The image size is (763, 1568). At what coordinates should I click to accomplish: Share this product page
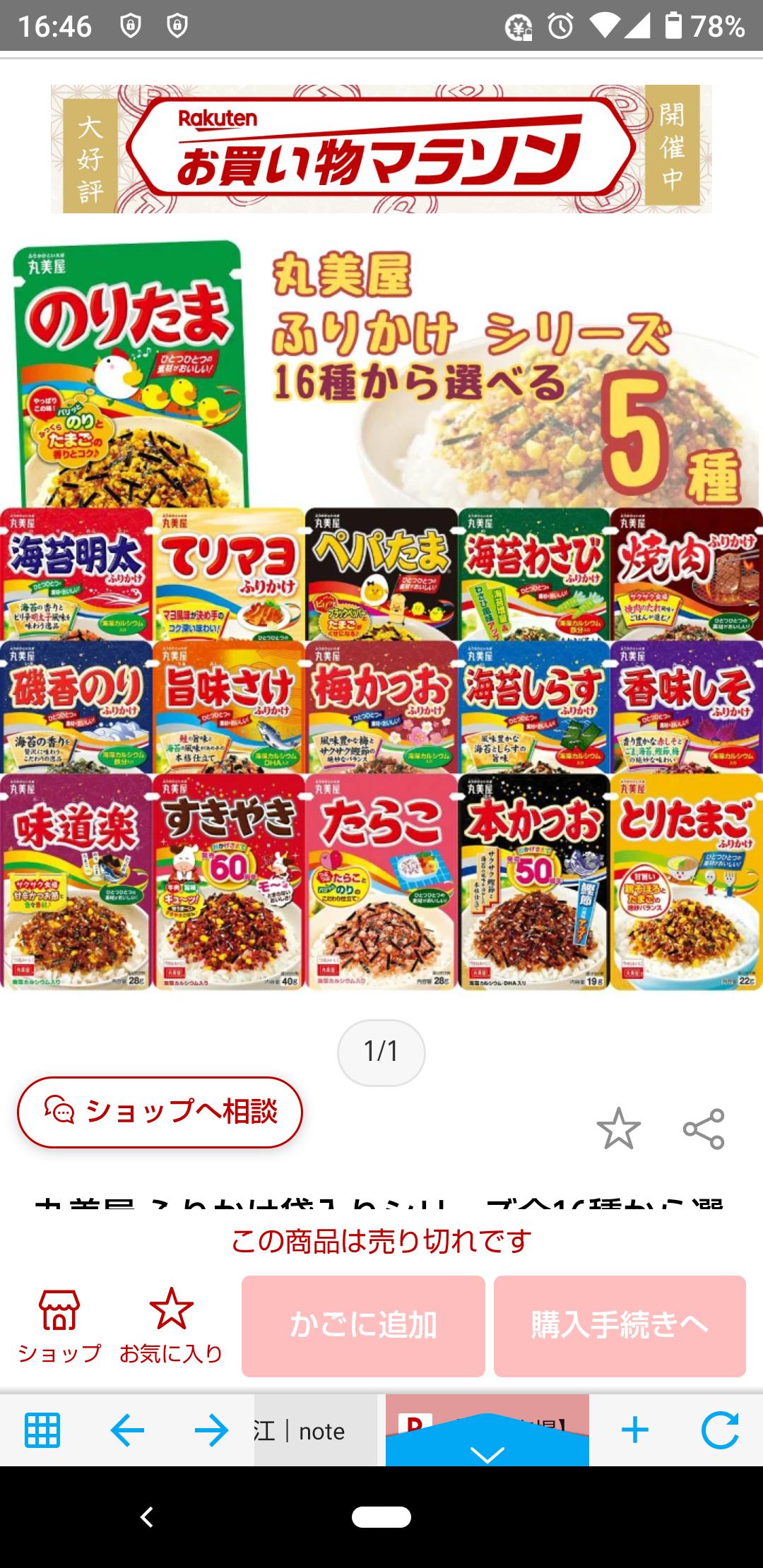pyautogui.click(x=704, y=1128)
